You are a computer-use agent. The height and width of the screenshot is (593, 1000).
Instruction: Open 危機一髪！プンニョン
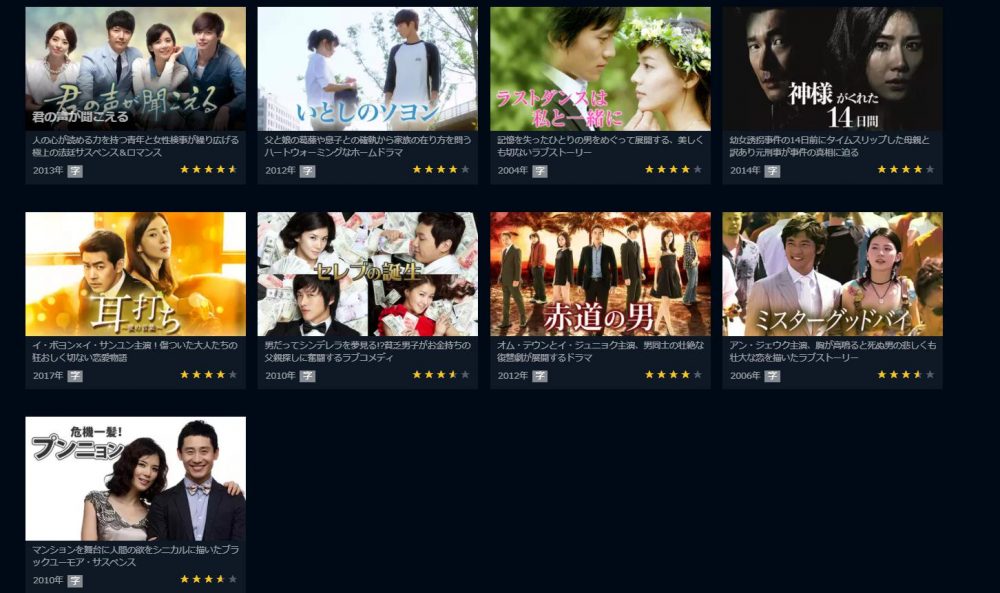pos(135,479)
